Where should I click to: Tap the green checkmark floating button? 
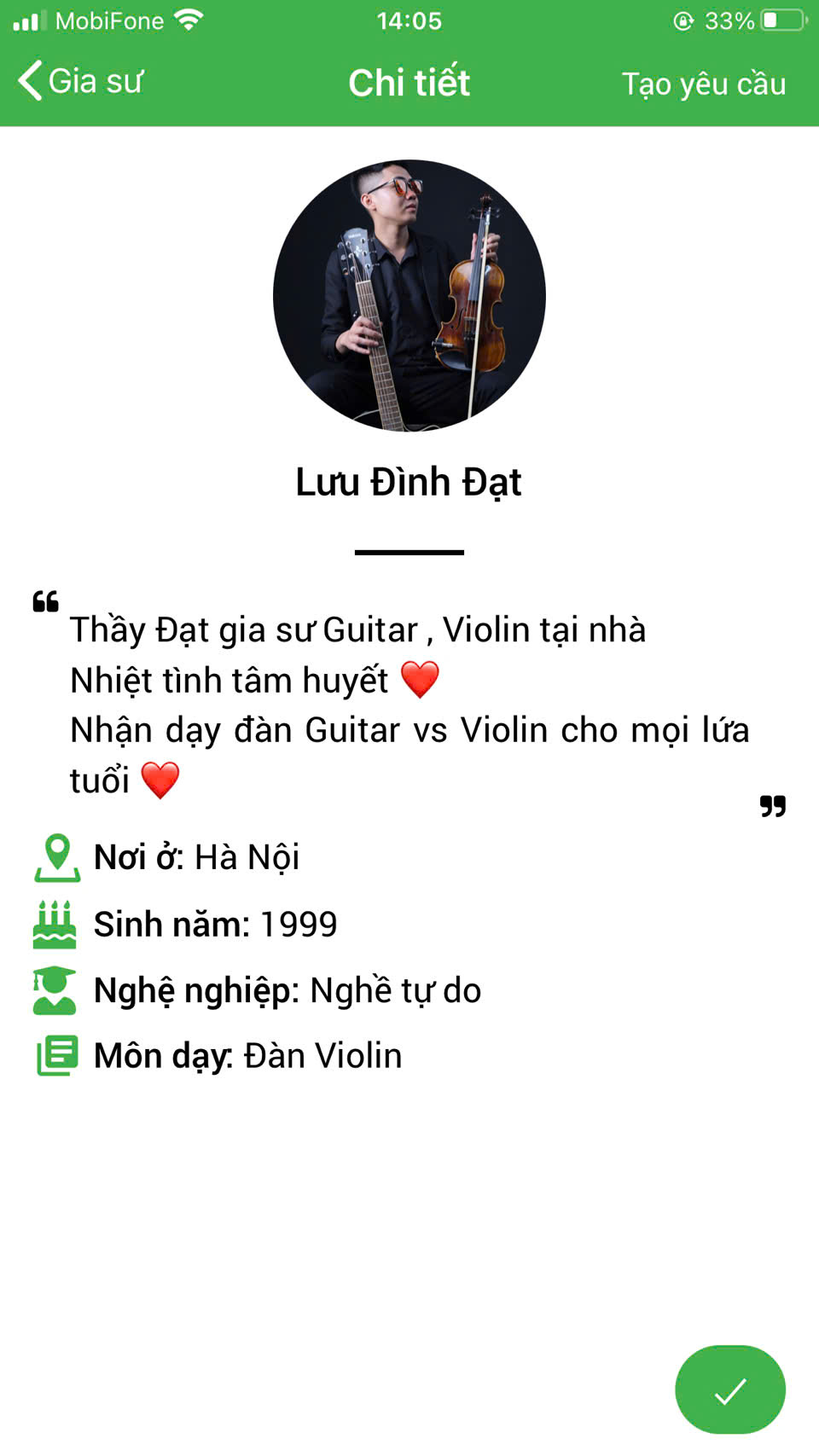point(729,1389)
